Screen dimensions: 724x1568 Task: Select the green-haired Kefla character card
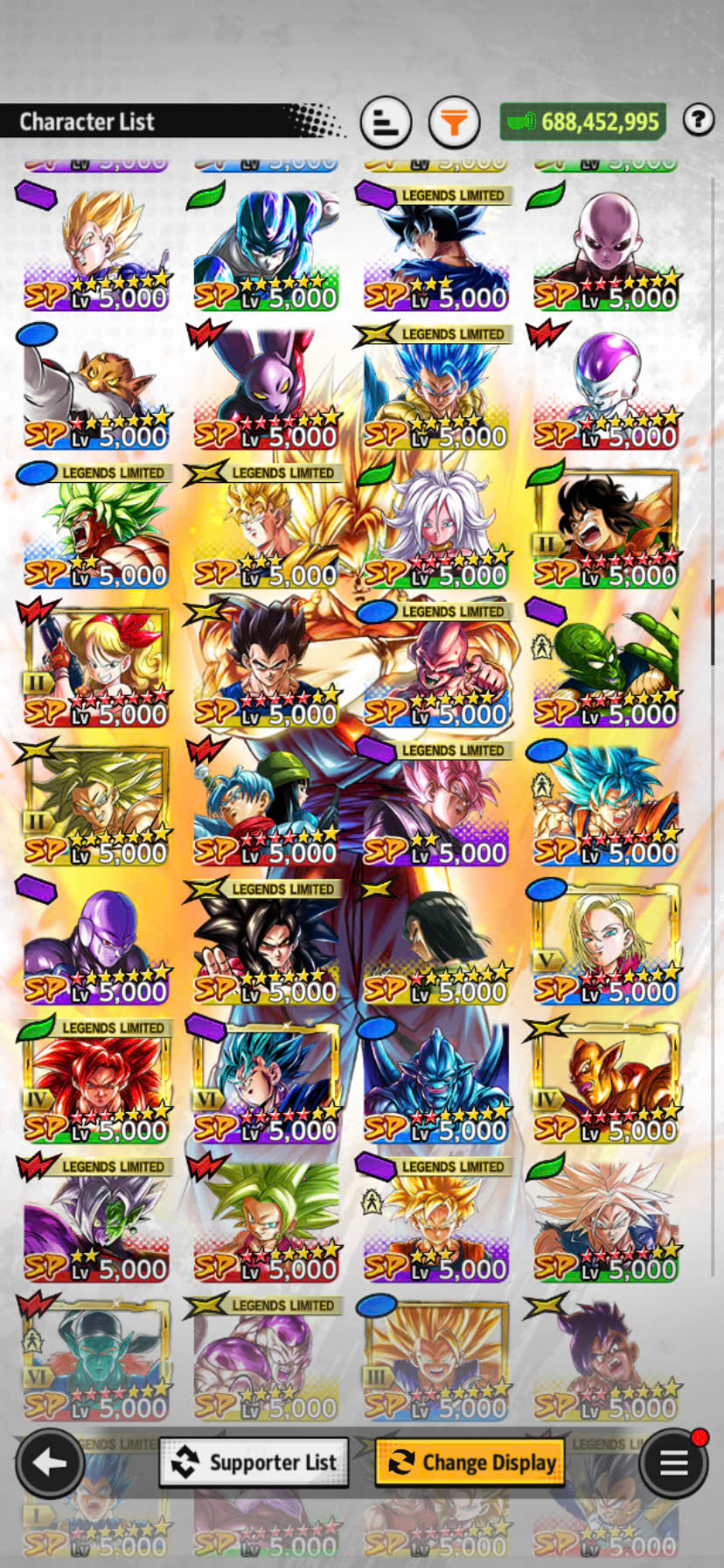(x=266, y=1221)
